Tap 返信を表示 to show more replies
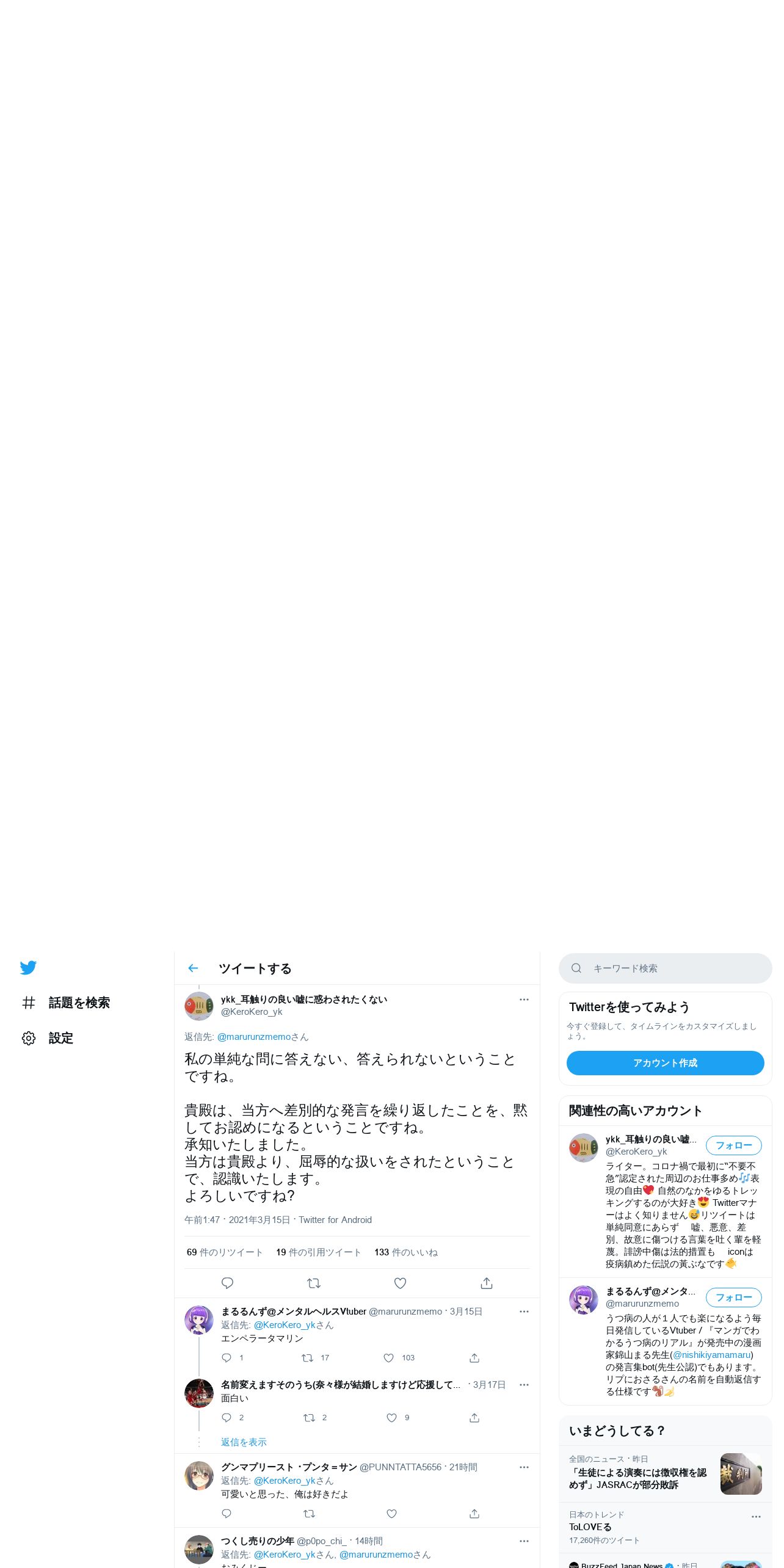The height and width of the screenshot is (1568, 784). [x=244, y=1442]
